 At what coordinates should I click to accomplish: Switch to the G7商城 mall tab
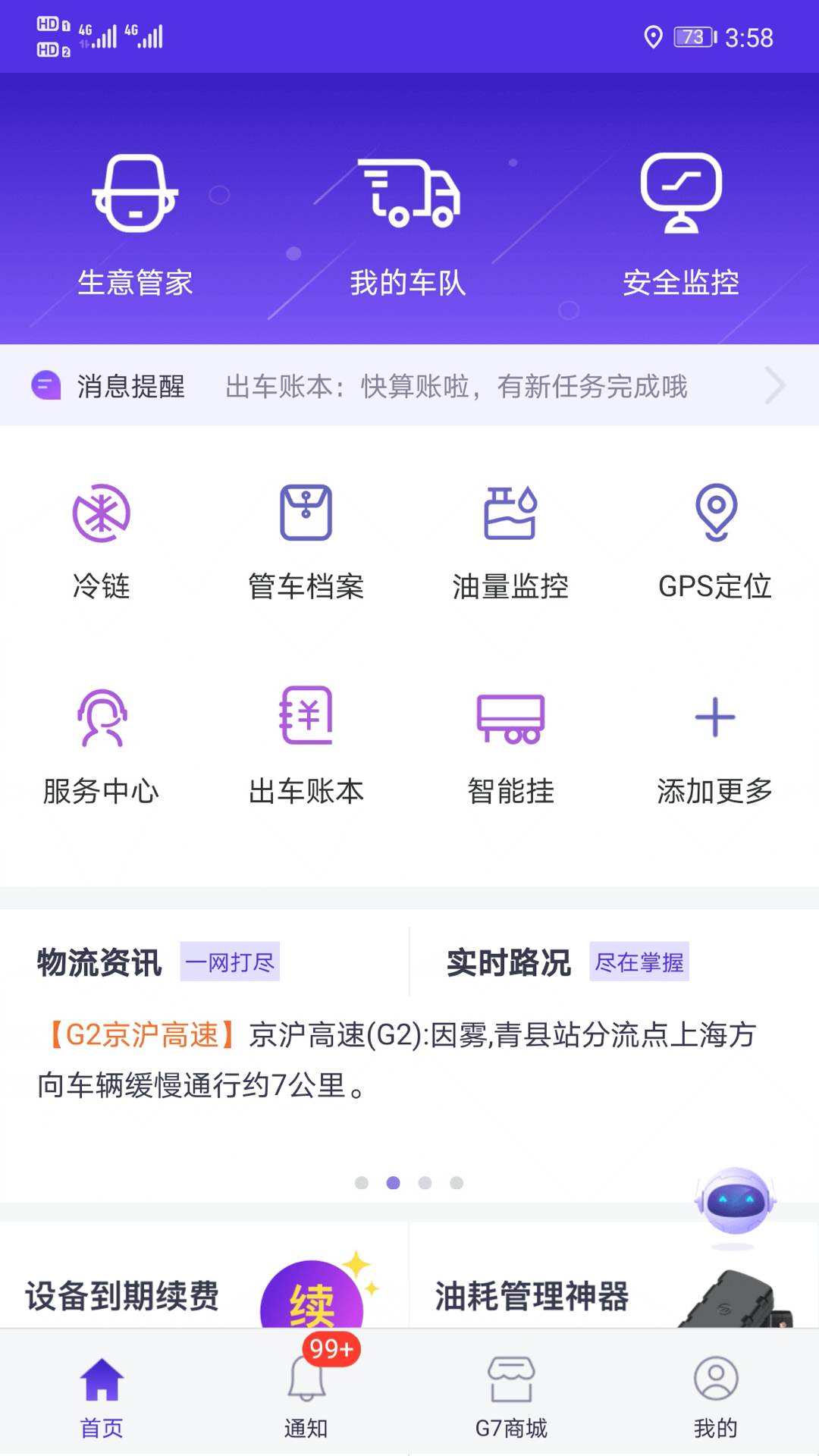pos(512,1395)
